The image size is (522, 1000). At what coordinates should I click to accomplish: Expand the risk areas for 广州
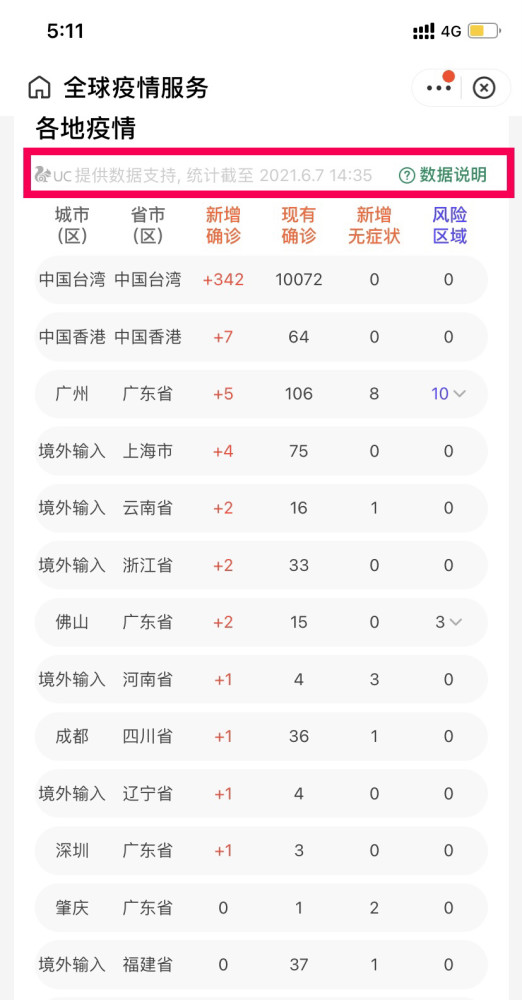(x=449, y=393)
